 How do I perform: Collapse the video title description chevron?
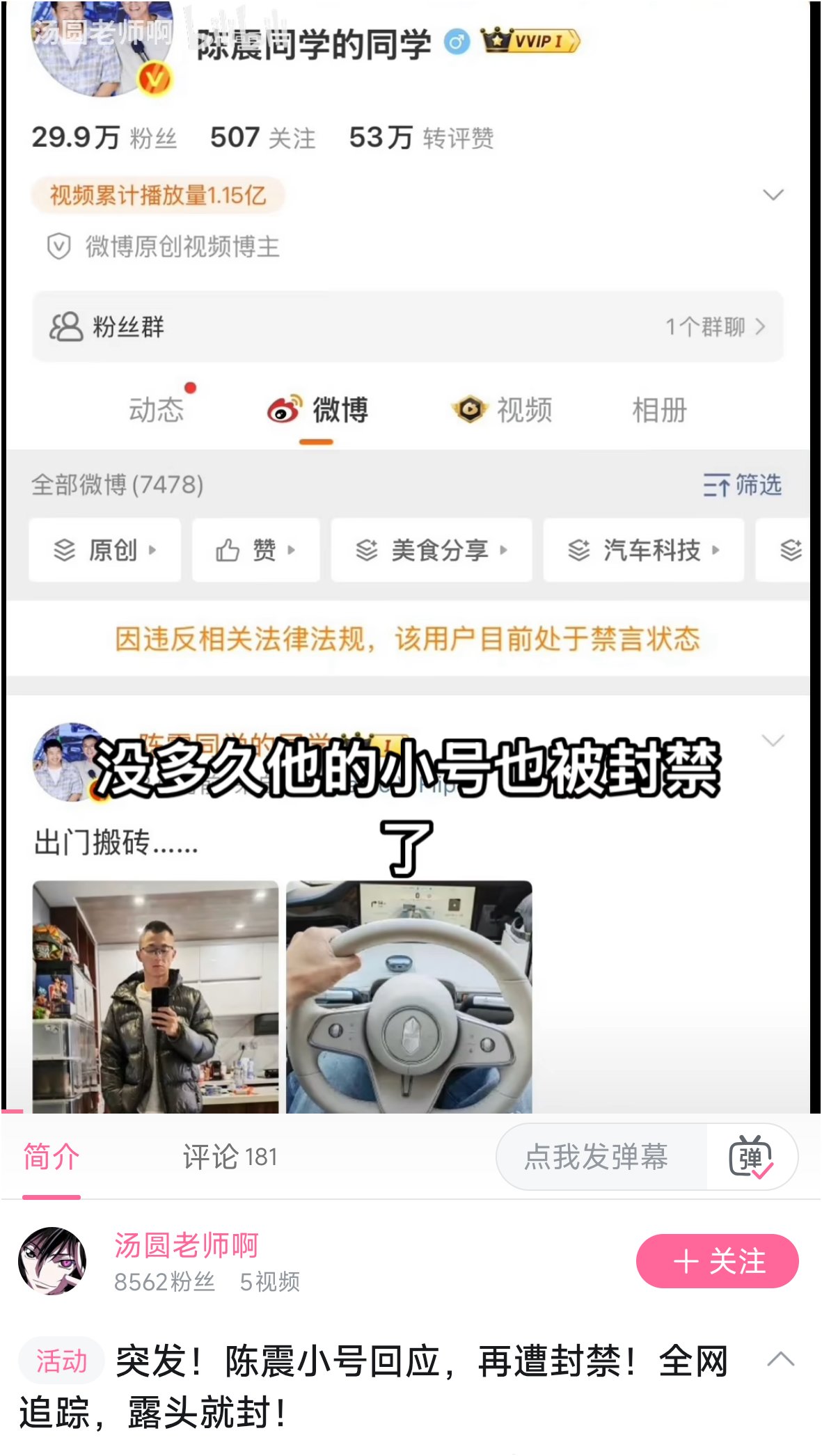780,1359
